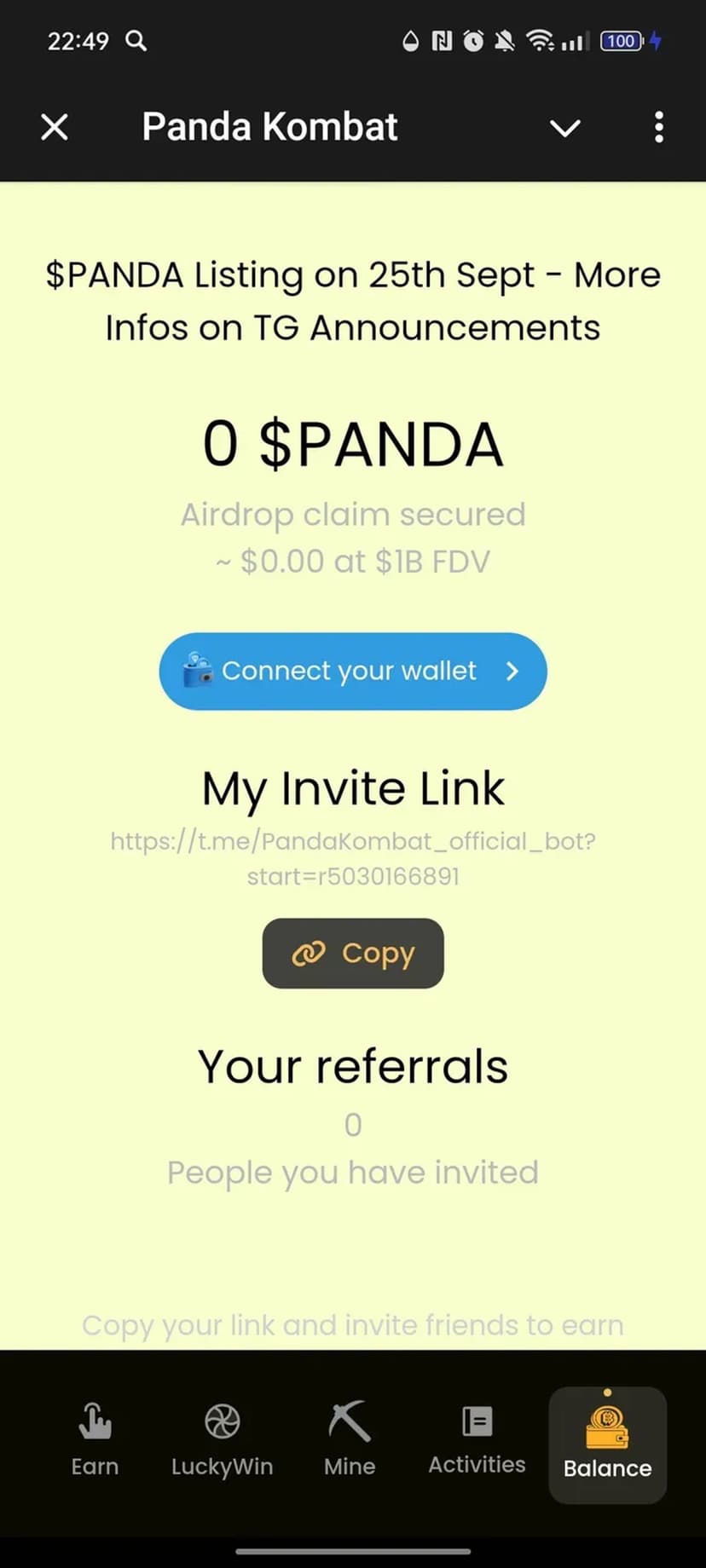706x1568 pixels.
Task: Close the Panda Kombat mini app
Action: (55, 127)
